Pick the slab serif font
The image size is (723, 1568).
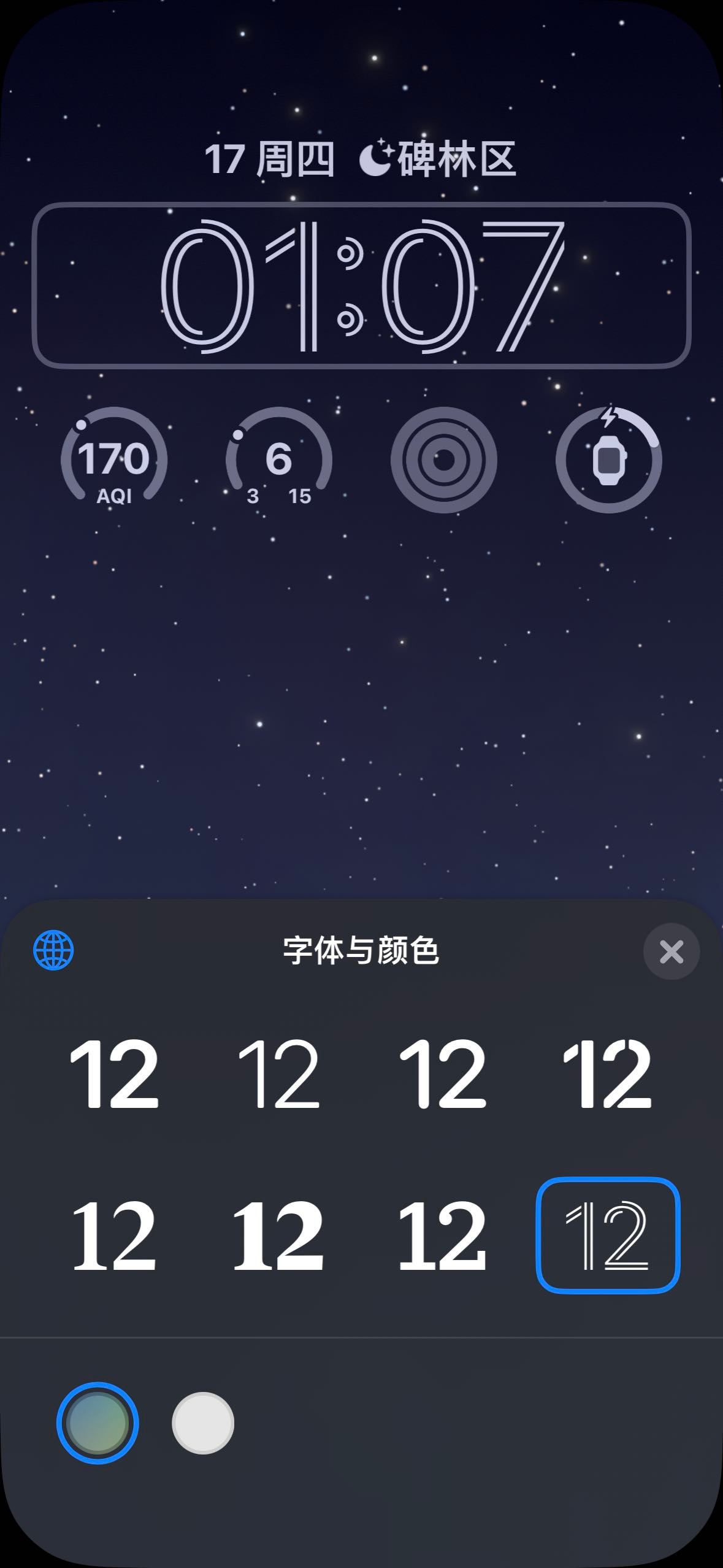click(x=442, y=1235)
